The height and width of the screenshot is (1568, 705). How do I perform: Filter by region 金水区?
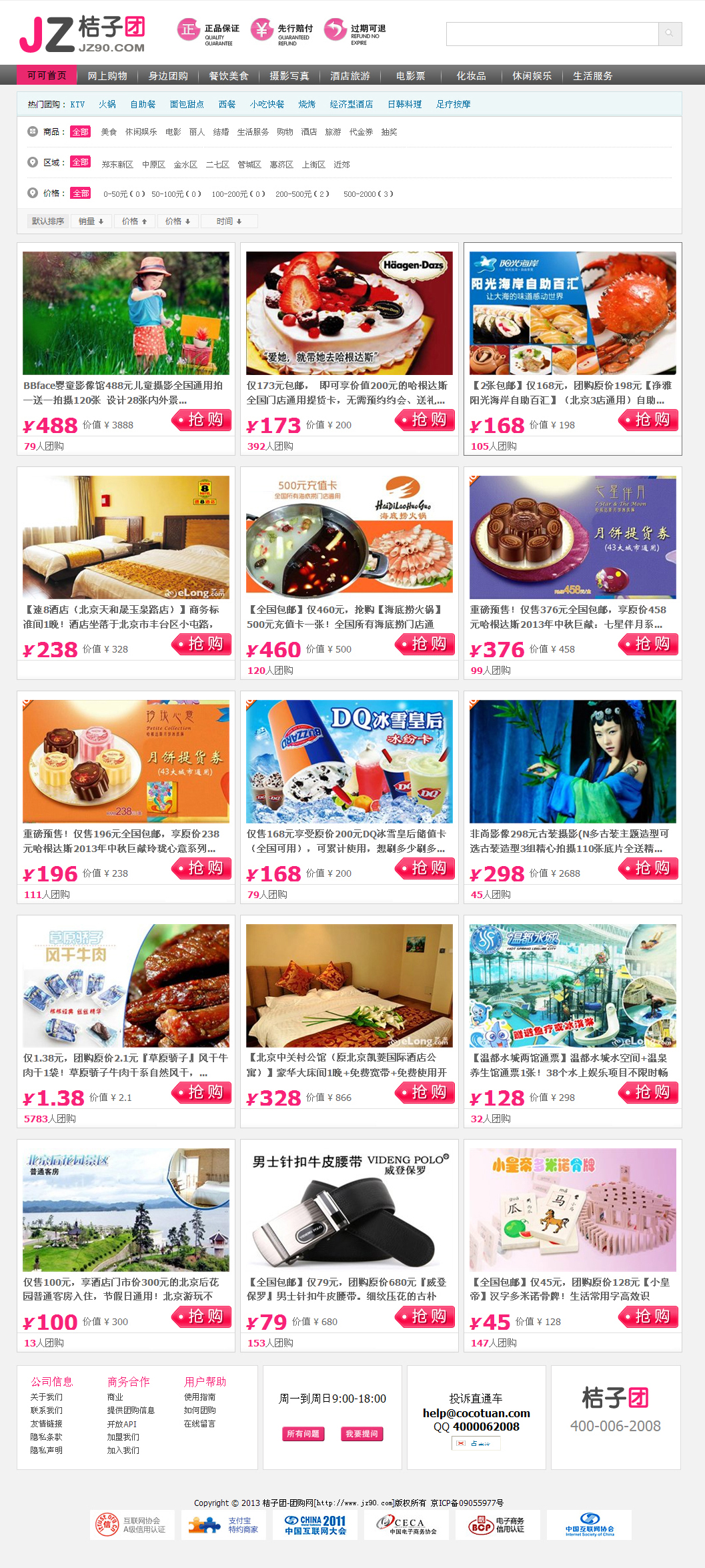tap(185, 164)
